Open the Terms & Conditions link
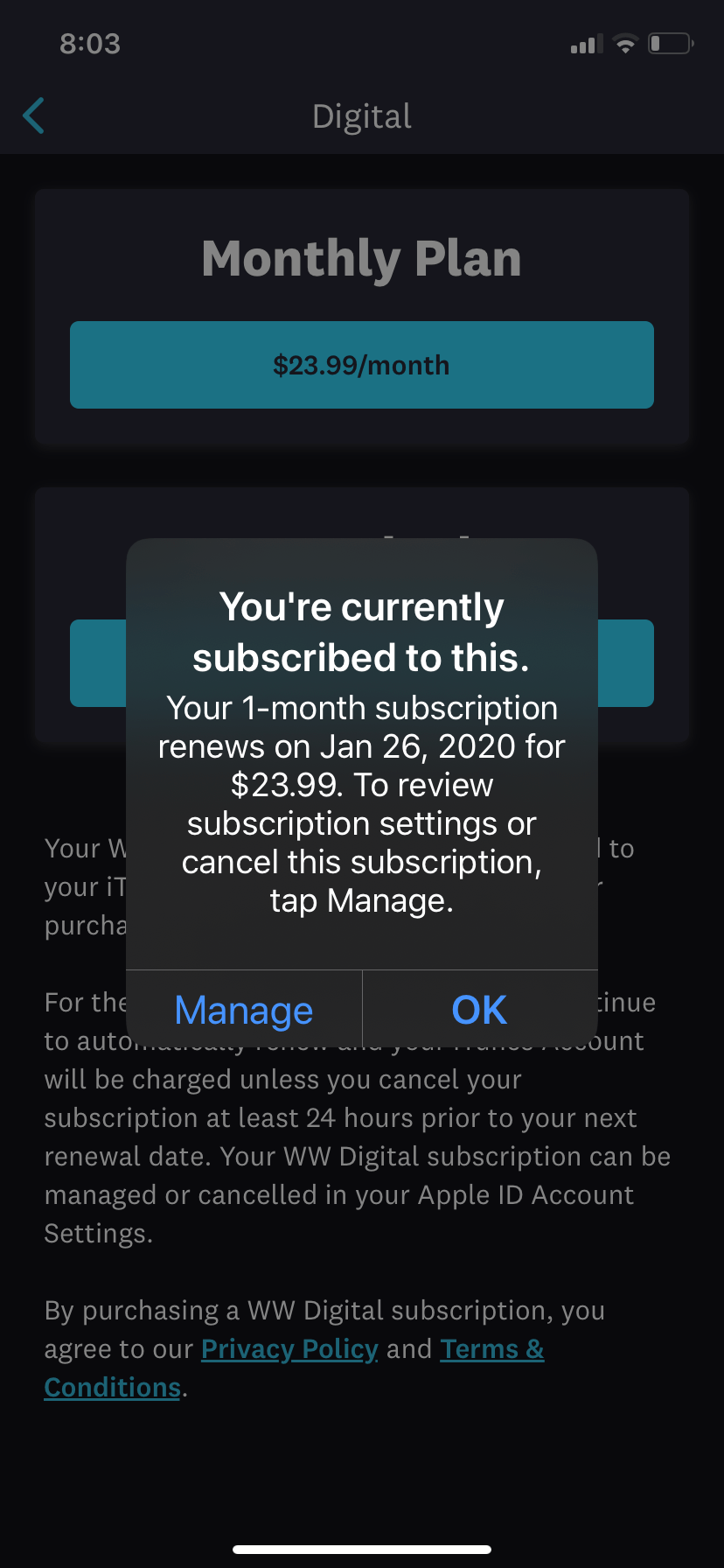724x1568 pixels. [491, 1349]
